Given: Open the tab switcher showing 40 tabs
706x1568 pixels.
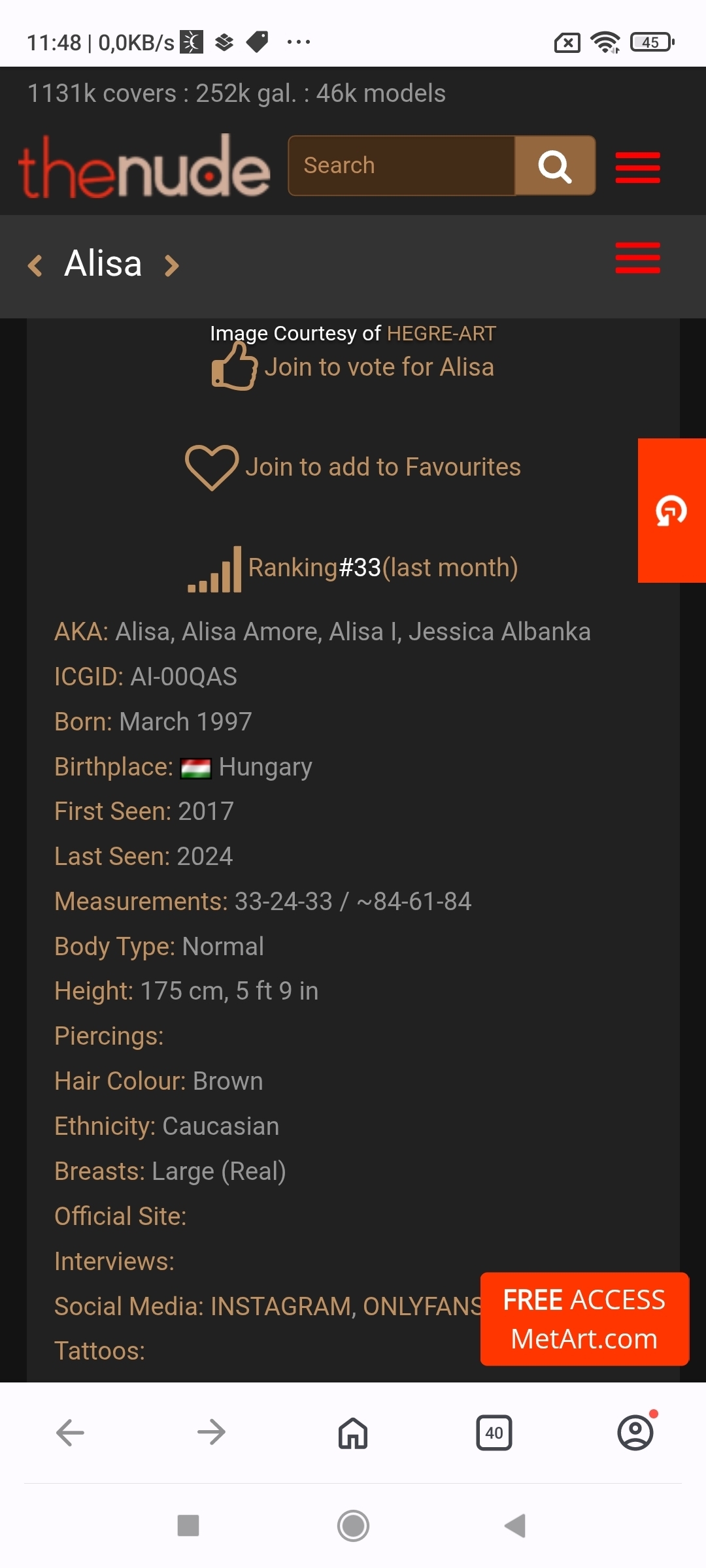Looking at the screenshot, I should pyautogui.click(x=494, y=1433).
